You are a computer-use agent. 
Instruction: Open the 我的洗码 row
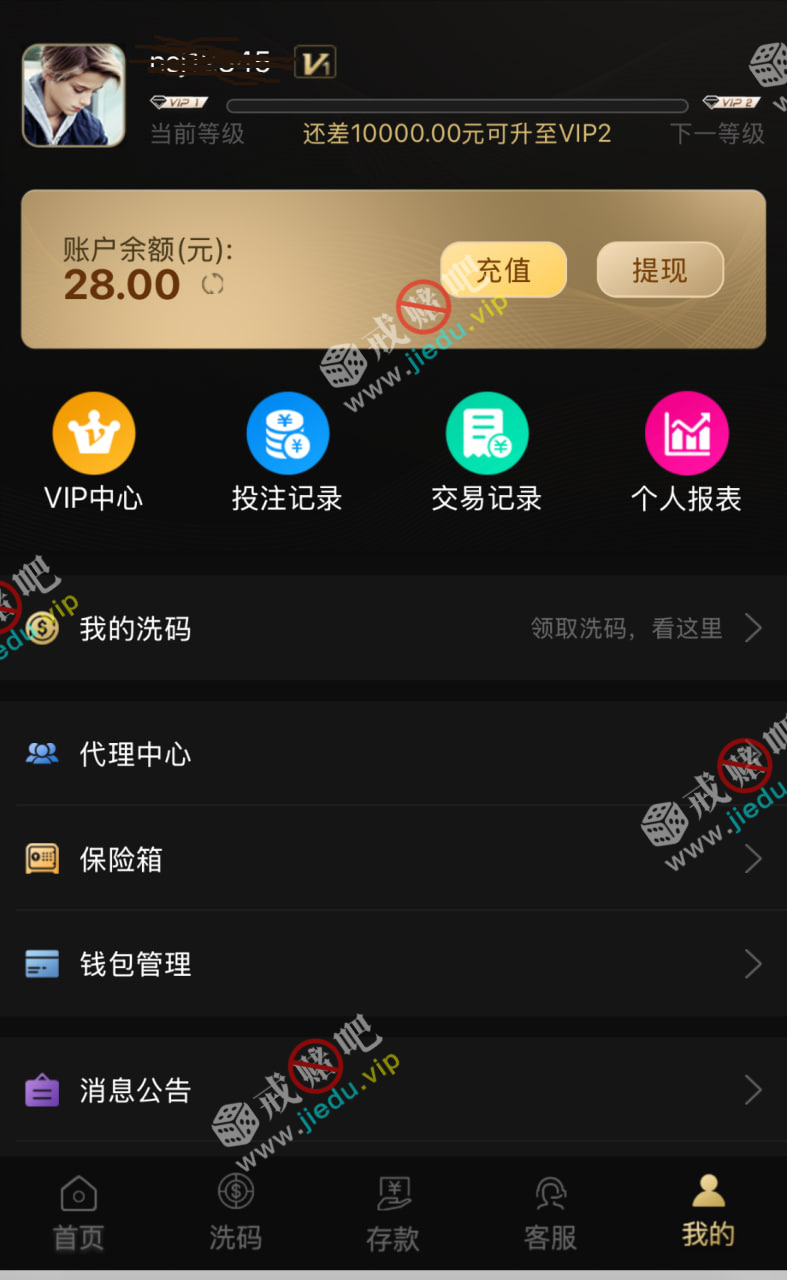coord(393,628)
